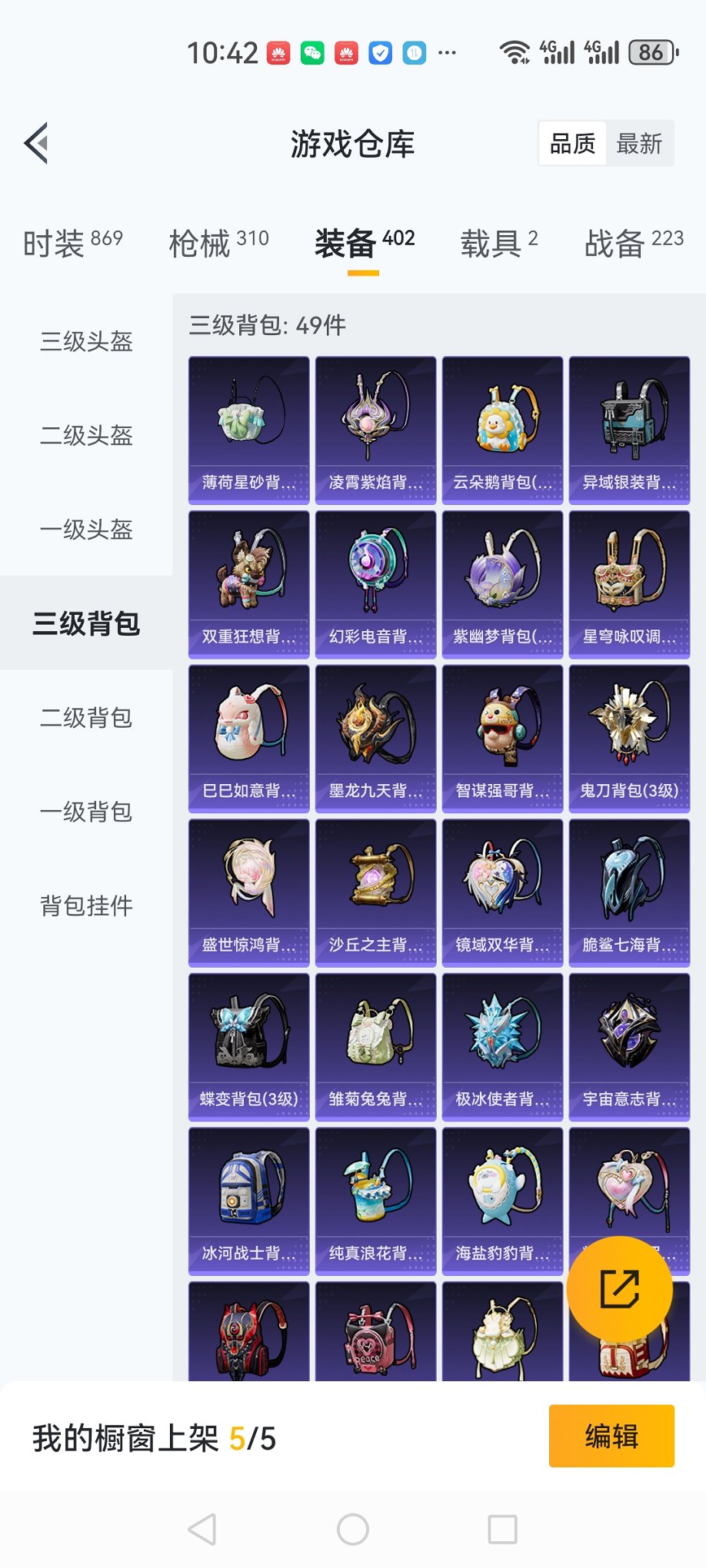Select 二级头盔 category

tap(86, 435)
